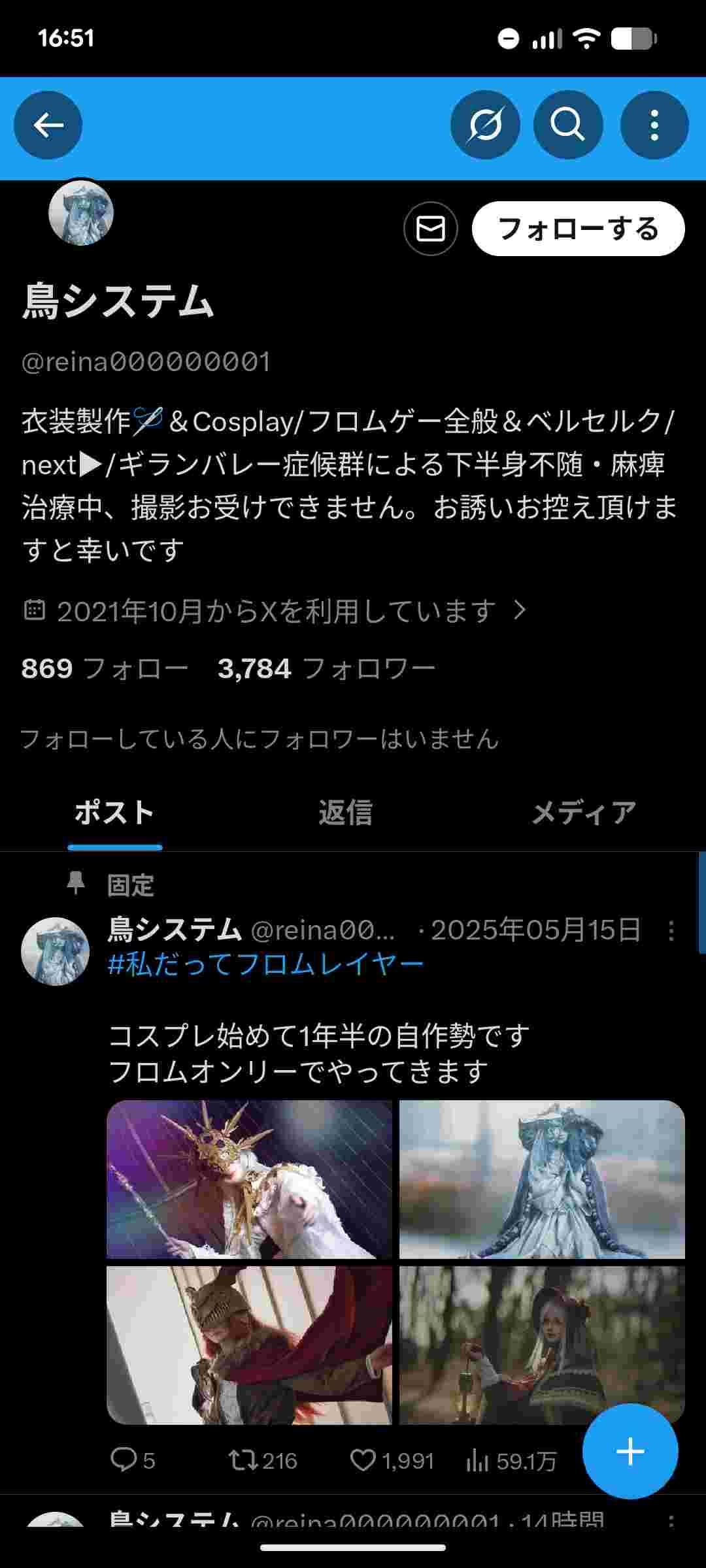Tap the back arrow to leave the profile
The height and width of the screenshot is (1568, 706).
(x=48, y=124)
